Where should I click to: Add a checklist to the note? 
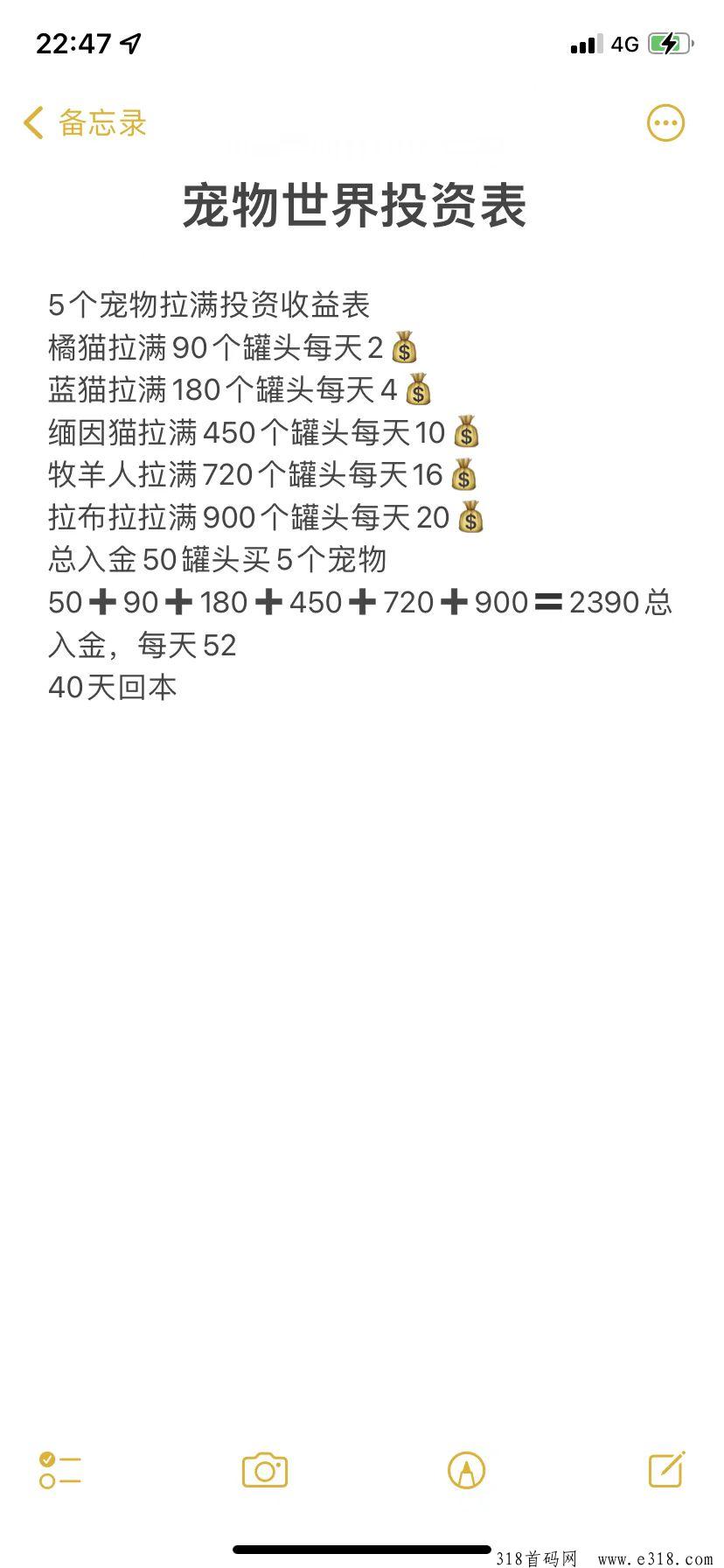coord(59,1470)
